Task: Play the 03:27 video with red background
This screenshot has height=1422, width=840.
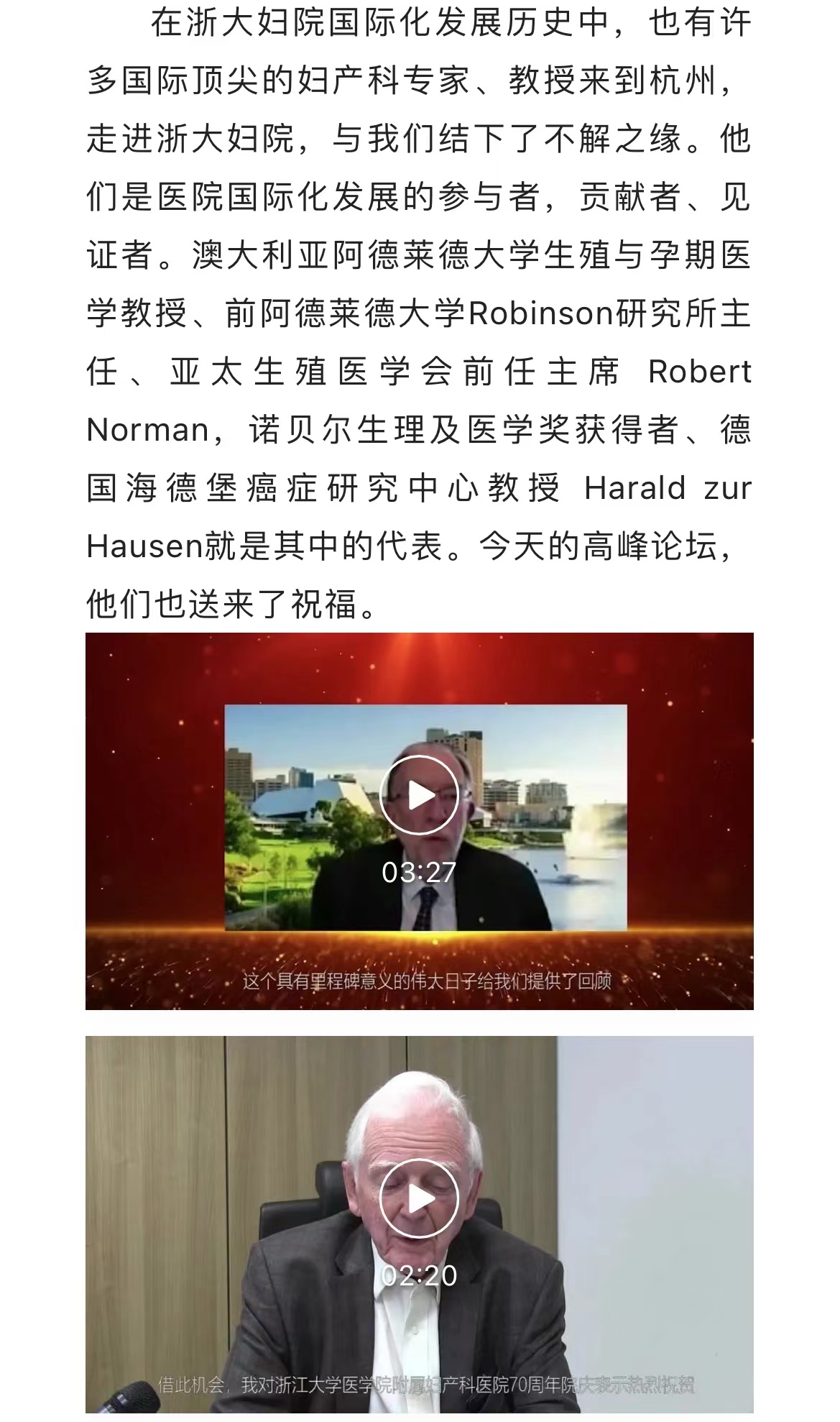Action: (x=419, y=795)
